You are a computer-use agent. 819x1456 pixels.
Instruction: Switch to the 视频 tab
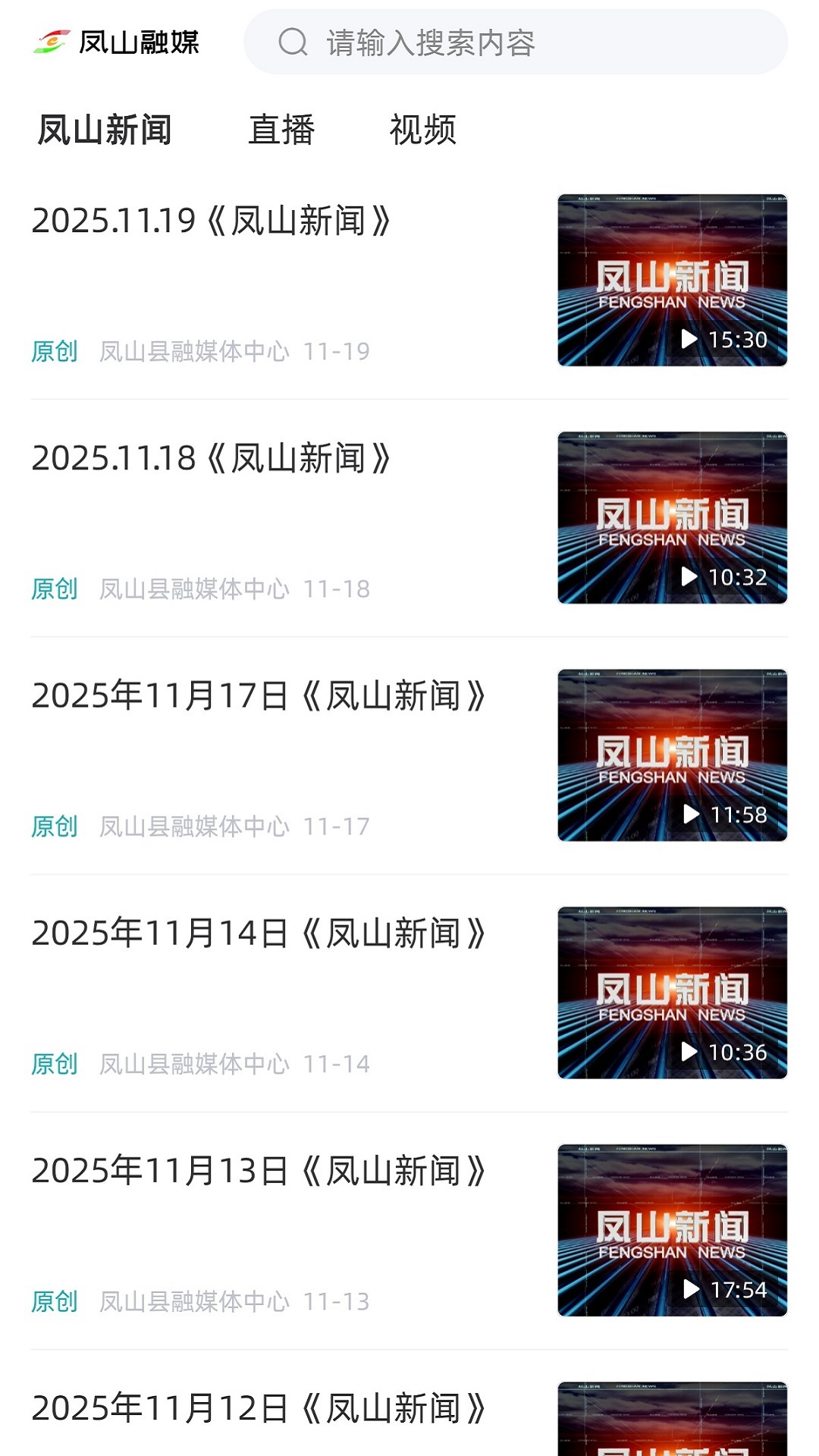(x=422, y=130)
